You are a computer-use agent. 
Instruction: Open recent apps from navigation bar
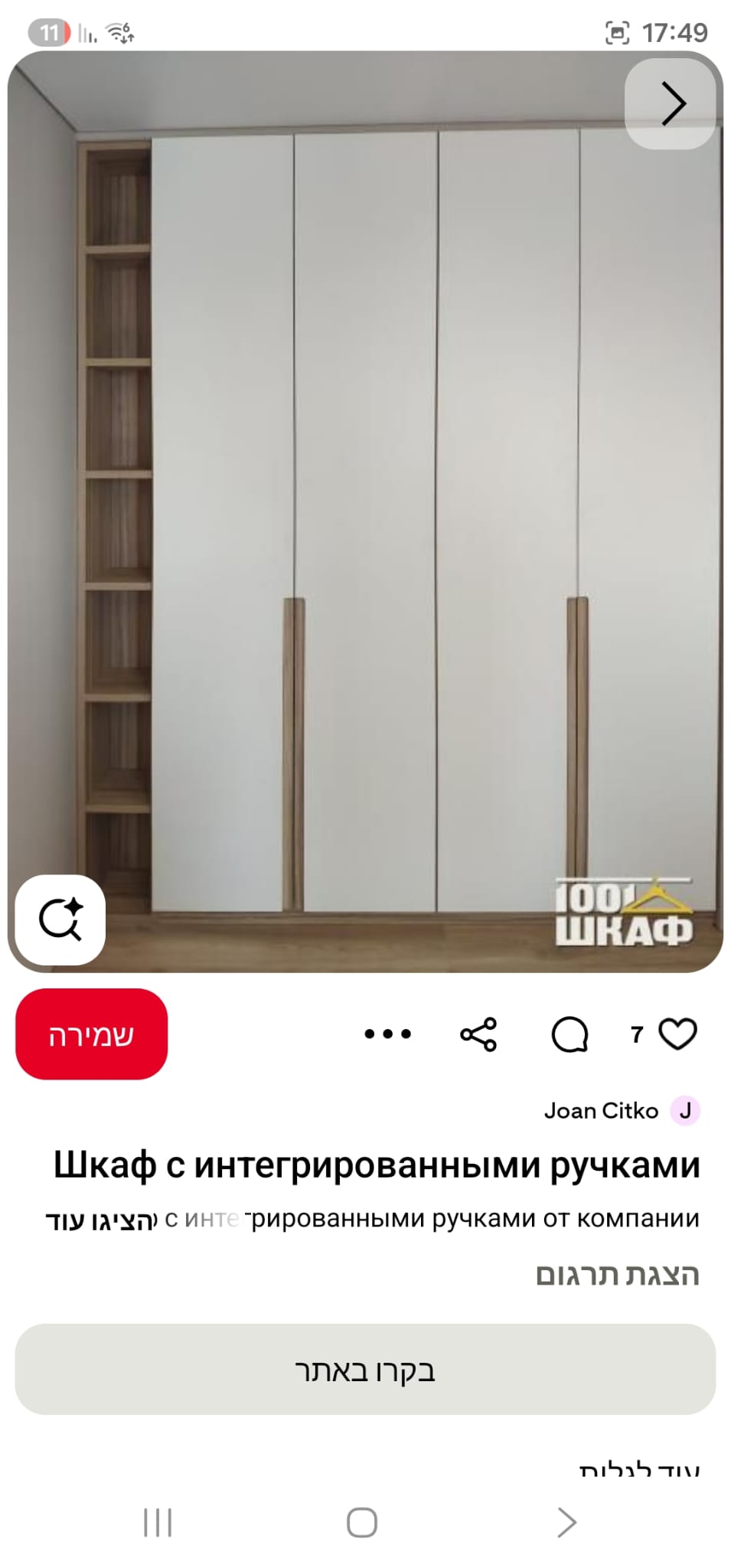pyautogui.click(x=158, y=1522)
